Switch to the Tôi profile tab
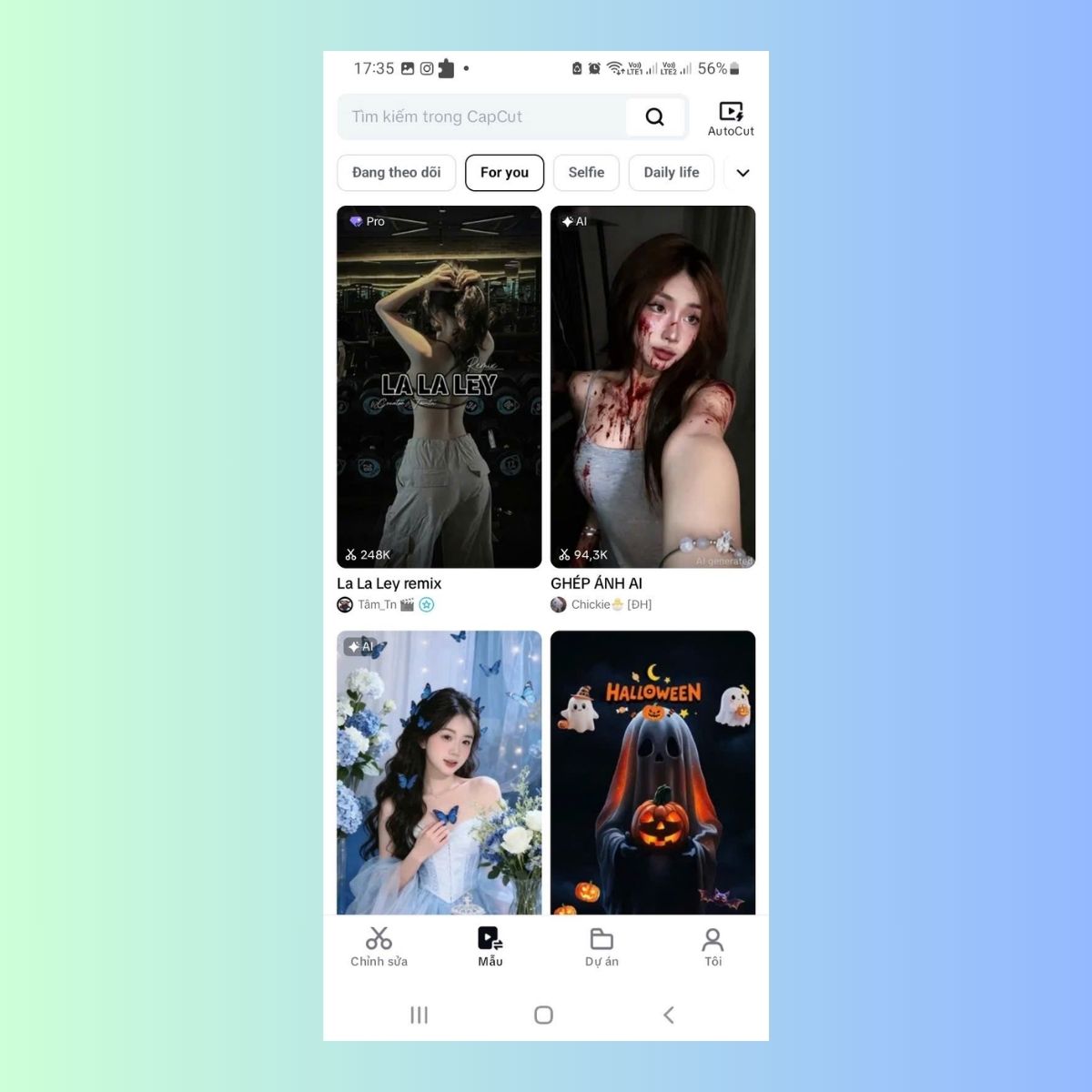Viewport: 1092px width, 1092px height. pos(713,946)
